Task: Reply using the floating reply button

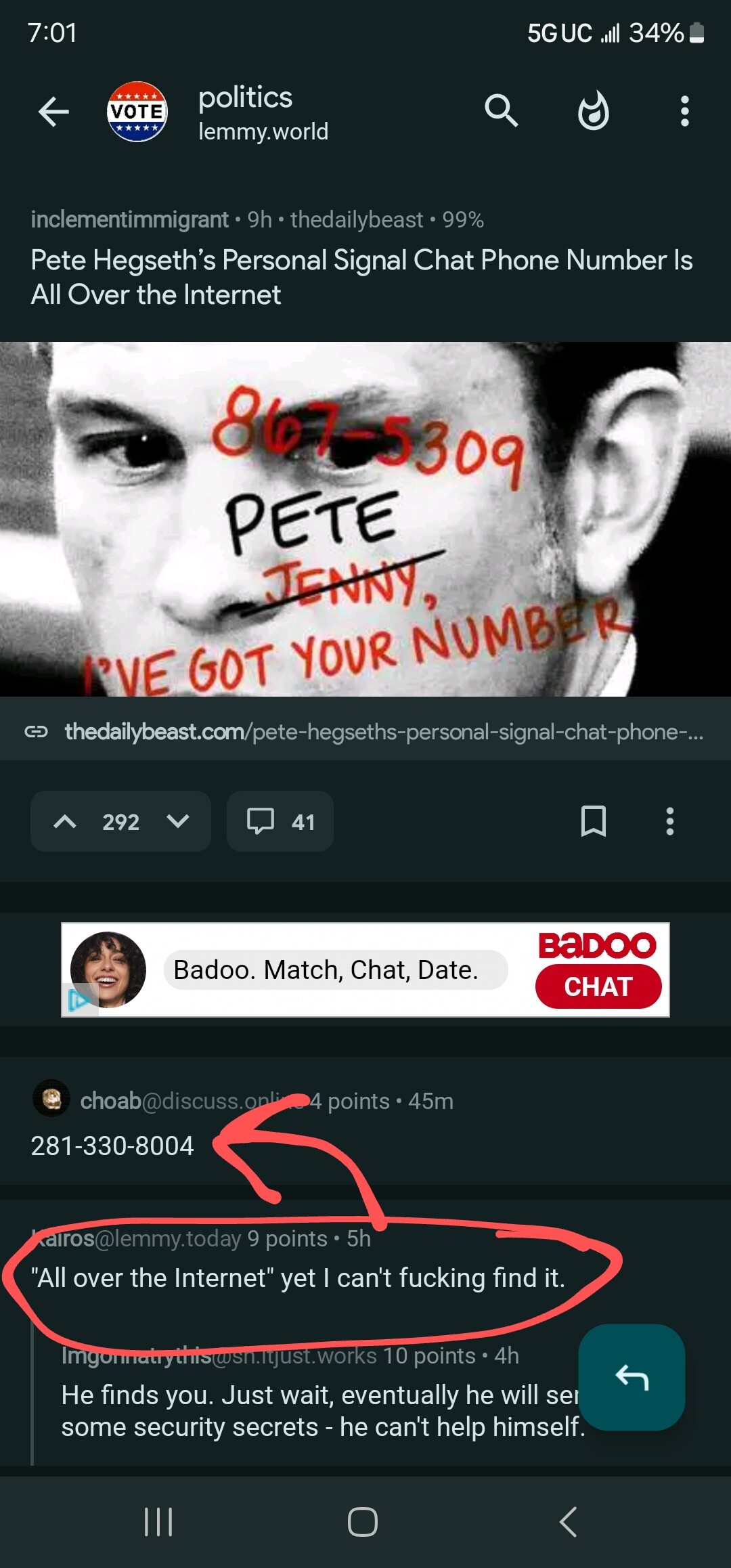Action: (x=632, y=1377)
